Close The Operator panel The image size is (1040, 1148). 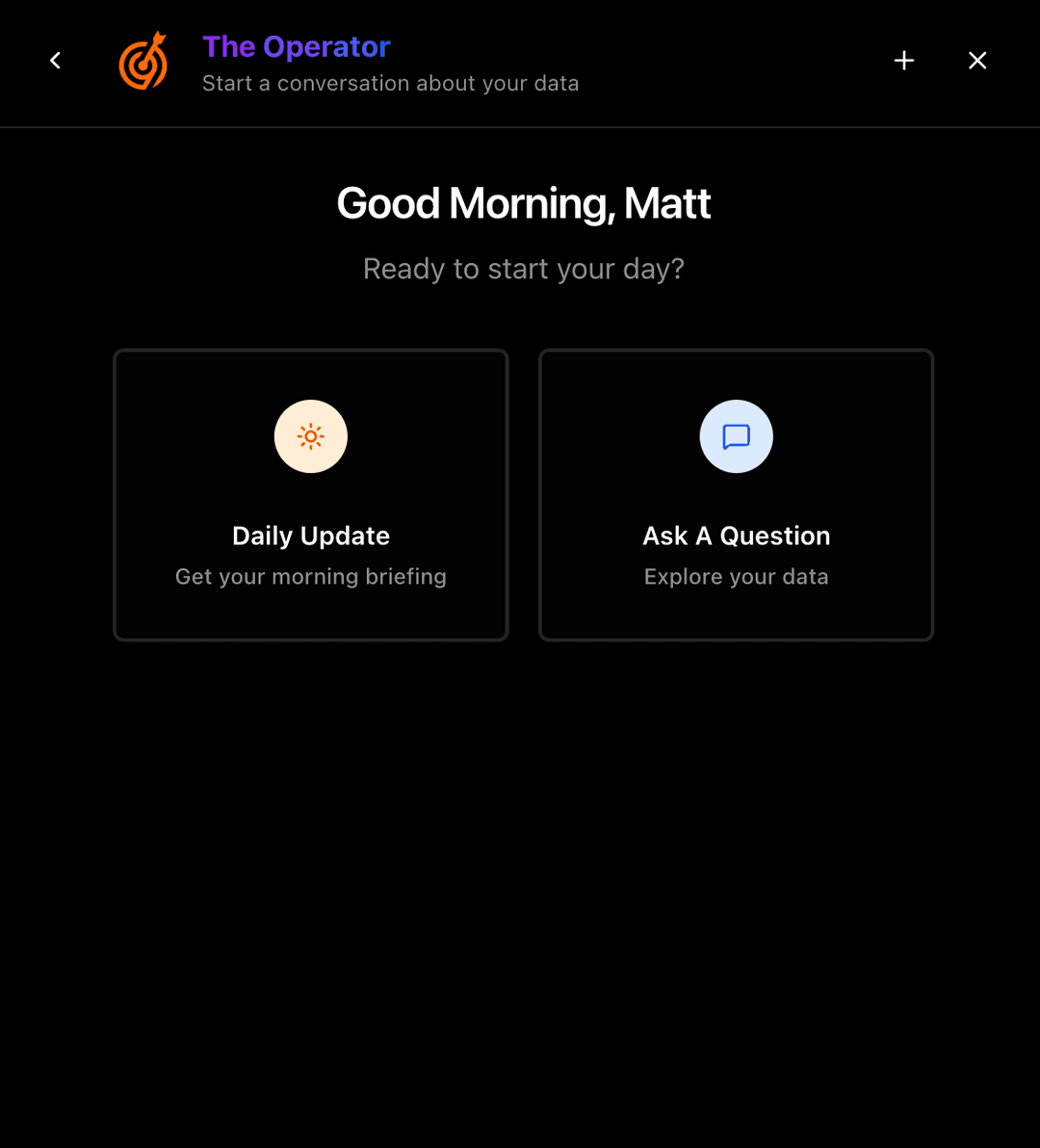pyautogui.click(x=976, y=61)
